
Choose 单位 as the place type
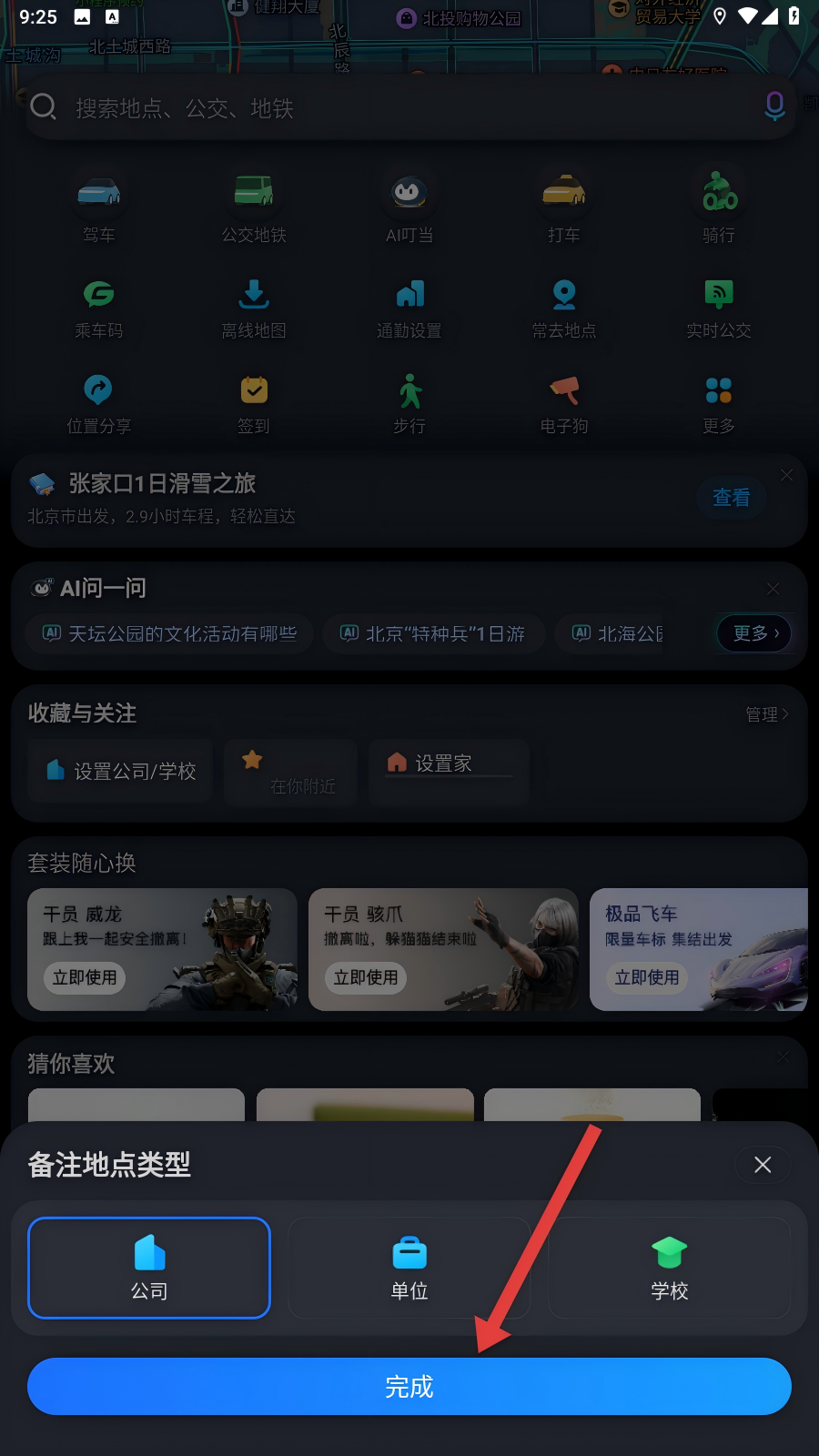tap(409, 1267)
